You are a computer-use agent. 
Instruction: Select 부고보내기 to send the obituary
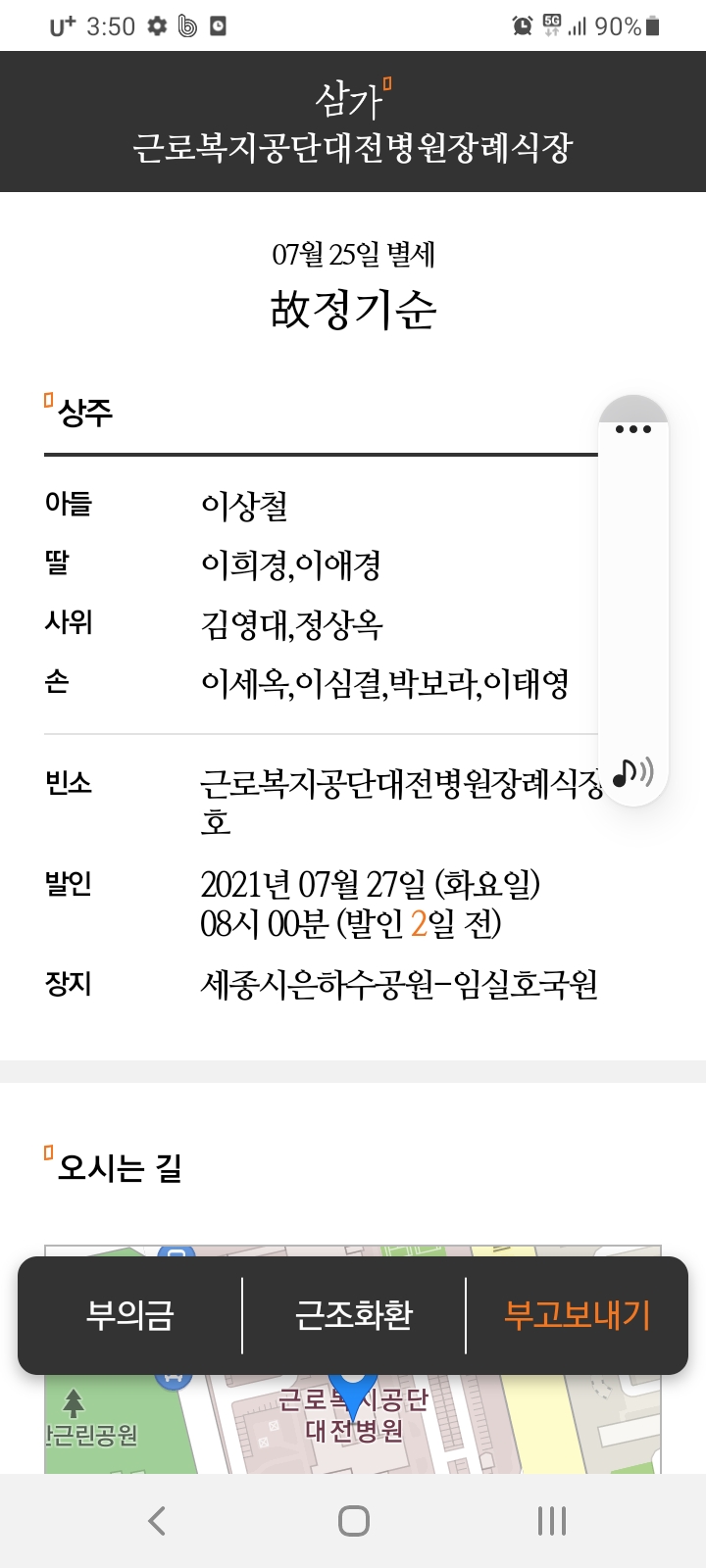click(x=577, y=1315)
